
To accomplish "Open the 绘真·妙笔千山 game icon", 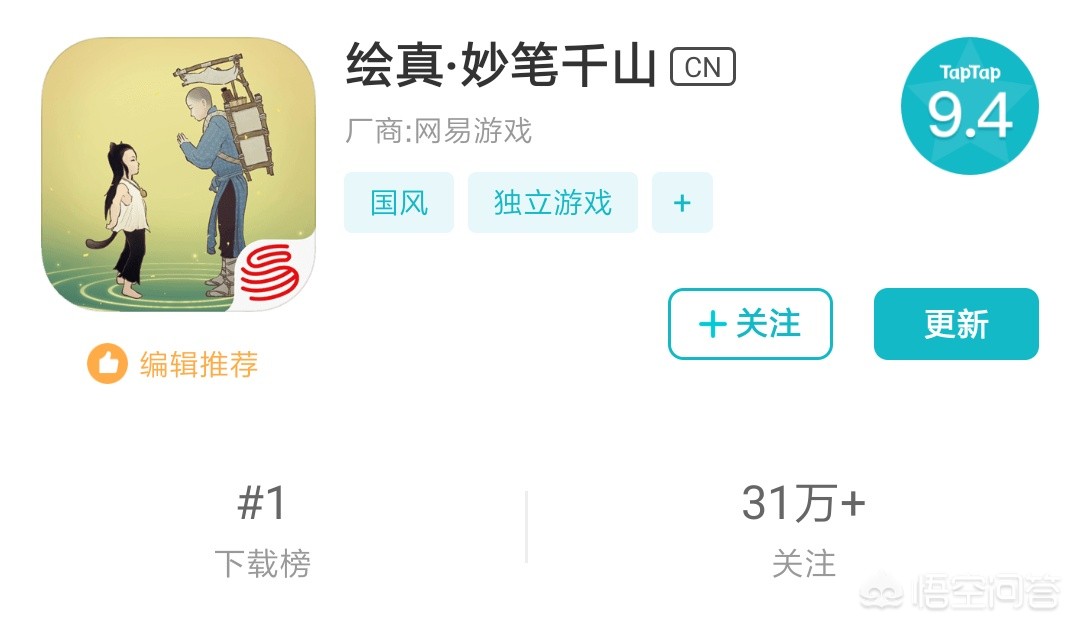I will tap(178, 174).
